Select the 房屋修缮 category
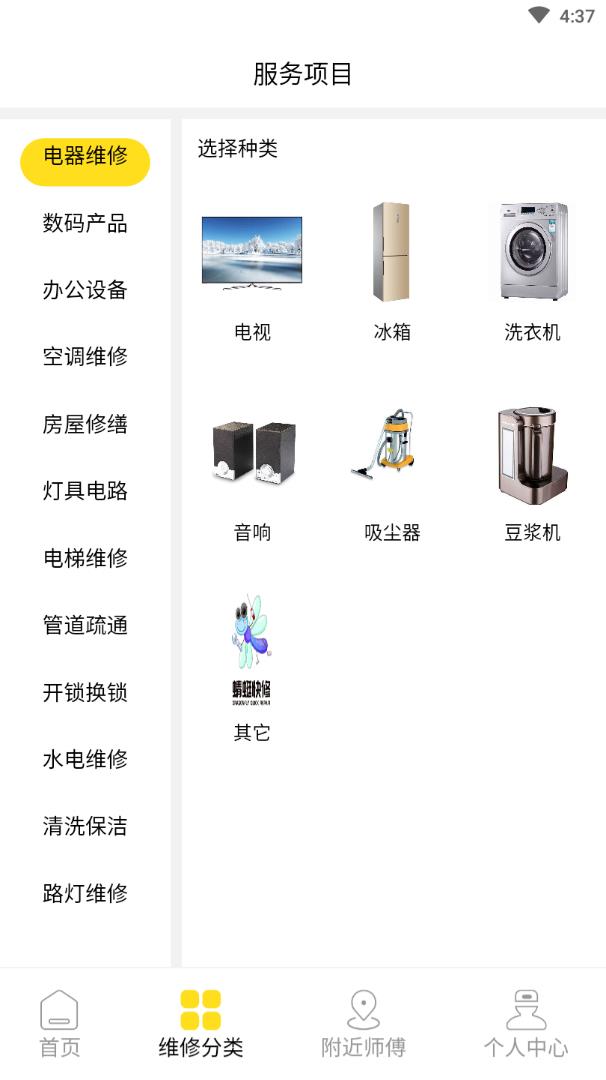 [85, 424]
